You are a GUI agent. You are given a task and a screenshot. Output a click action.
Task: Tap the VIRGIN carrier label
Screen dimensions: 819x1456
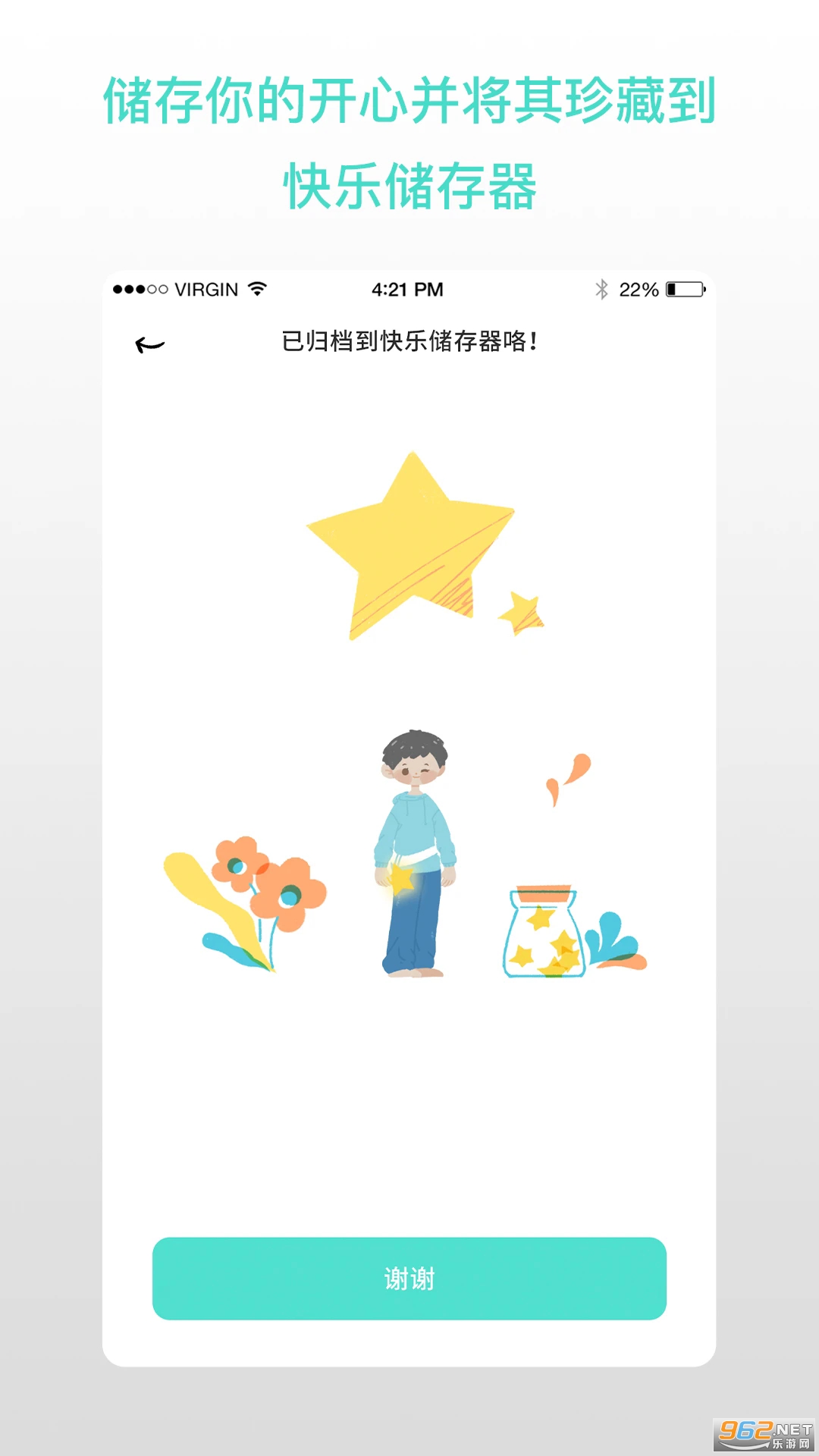[x=207, y=289]
